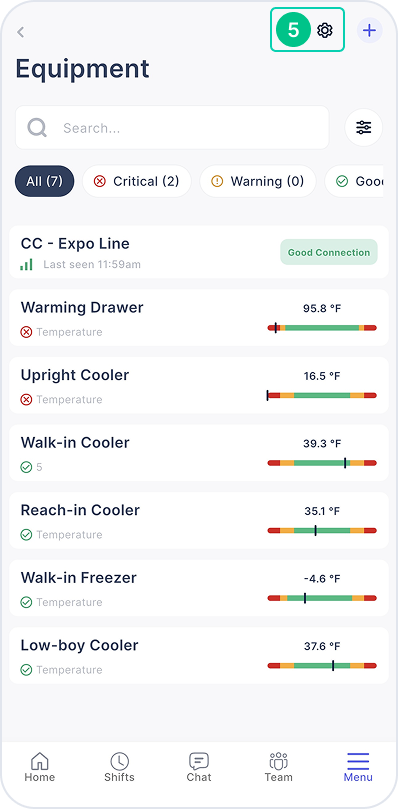View the Walk-in Freezer card
Viewport: 398px width, 809px height.
199,588
